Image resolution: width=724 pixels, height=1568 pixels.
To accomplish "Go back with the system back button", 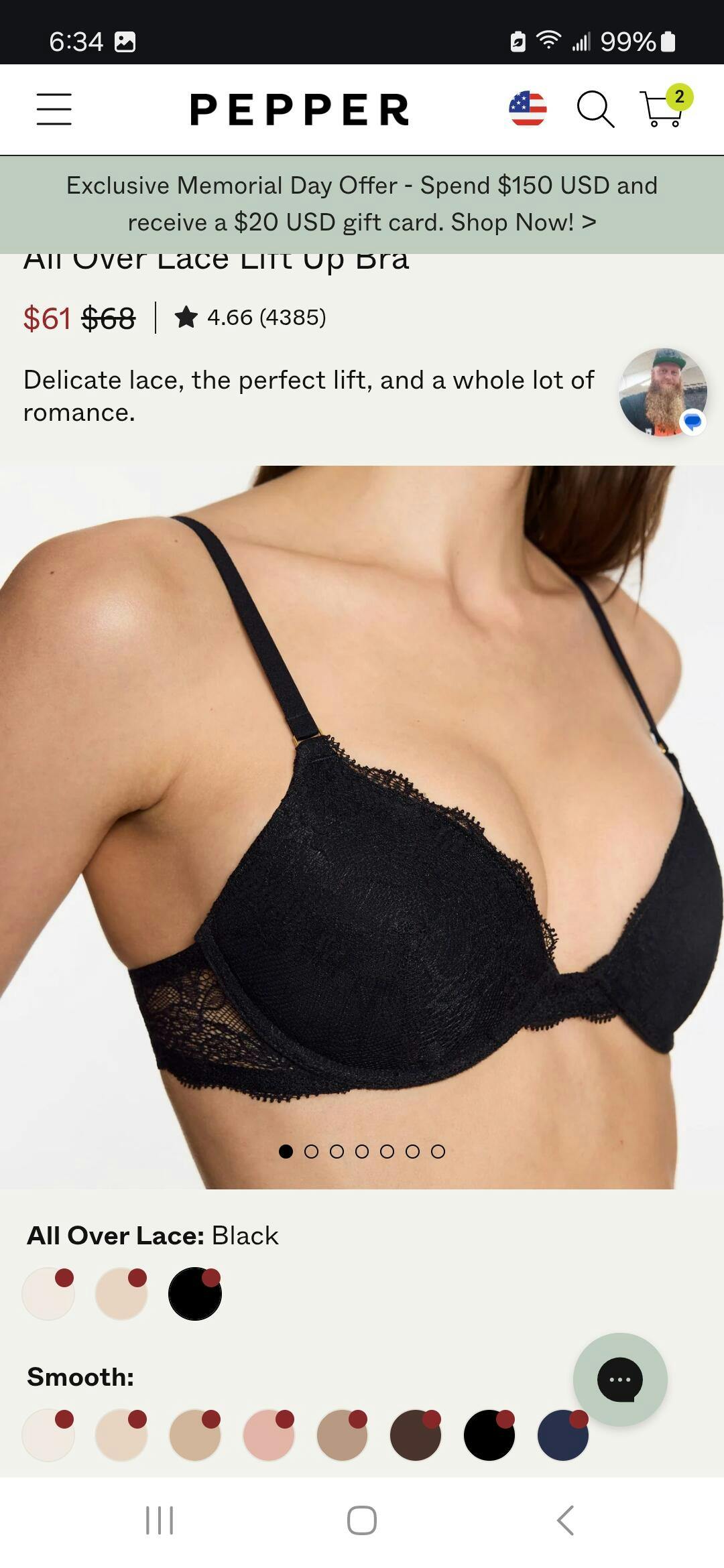I will [565, 1520].
